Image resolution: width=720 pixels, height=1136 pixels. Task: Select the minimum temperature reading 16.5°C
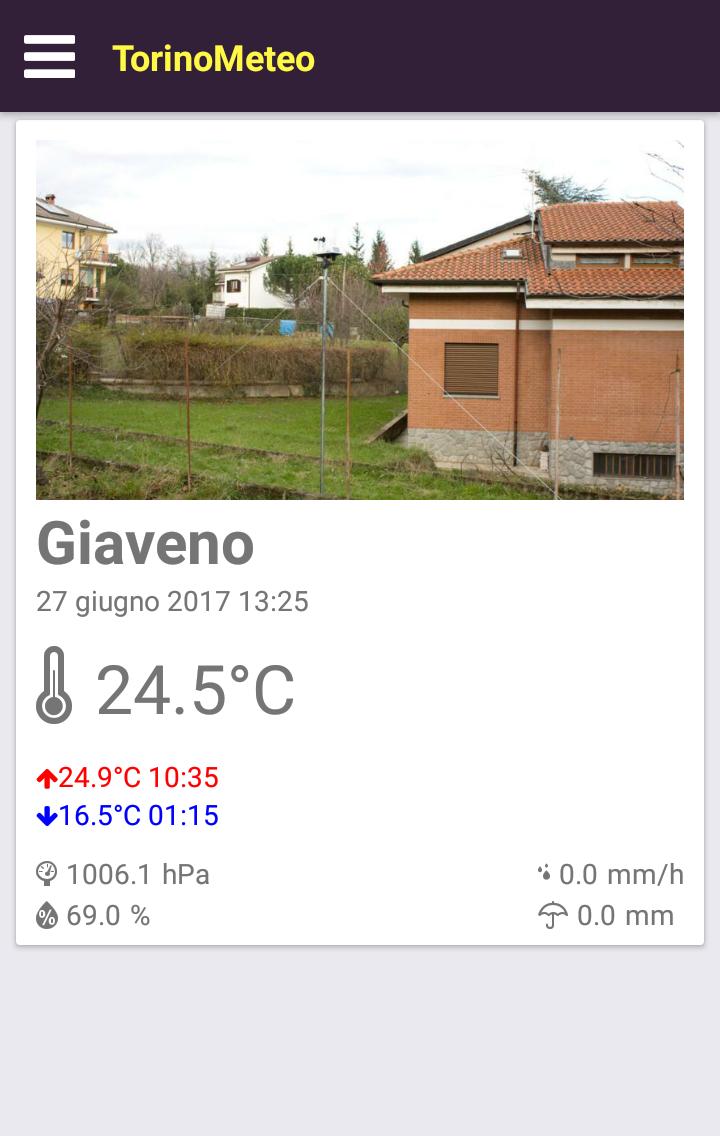102,815
